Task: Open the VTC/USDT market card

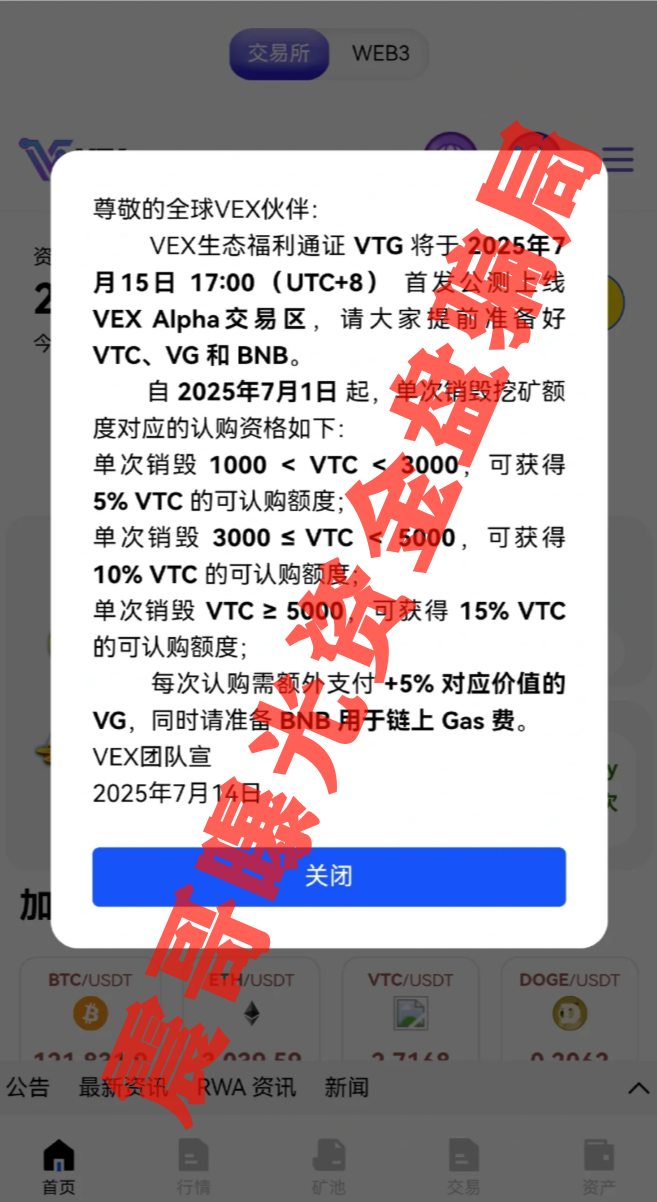Action: click(x=411, y=1010)
